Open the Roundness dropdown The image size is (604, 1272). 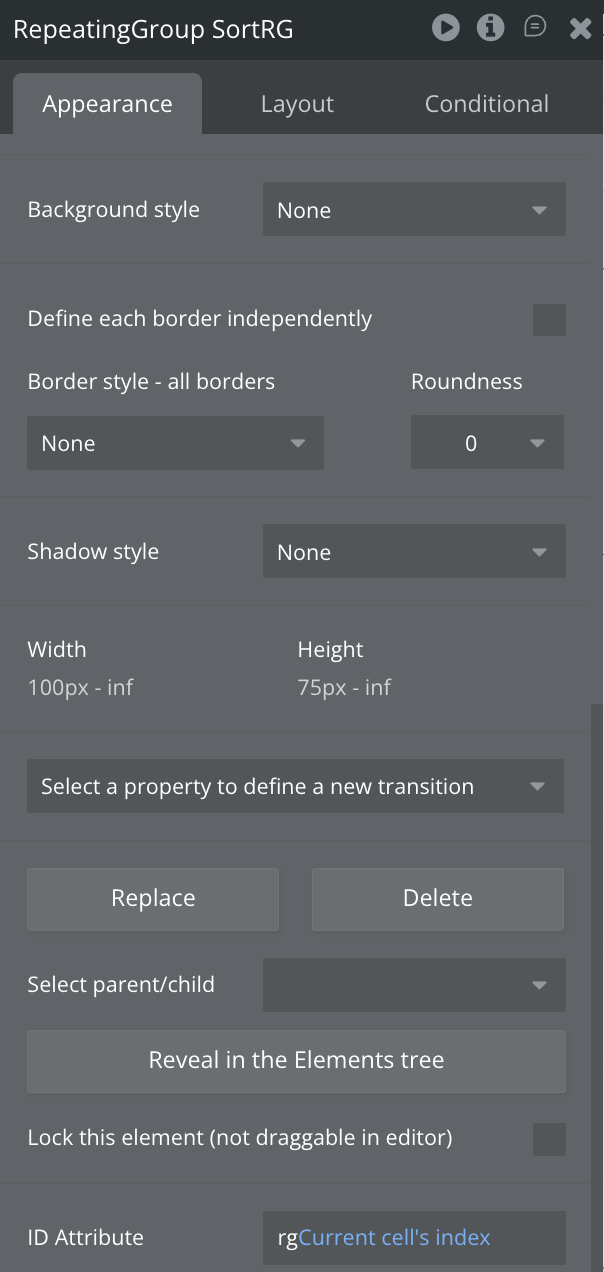click(x=487, y=443)
